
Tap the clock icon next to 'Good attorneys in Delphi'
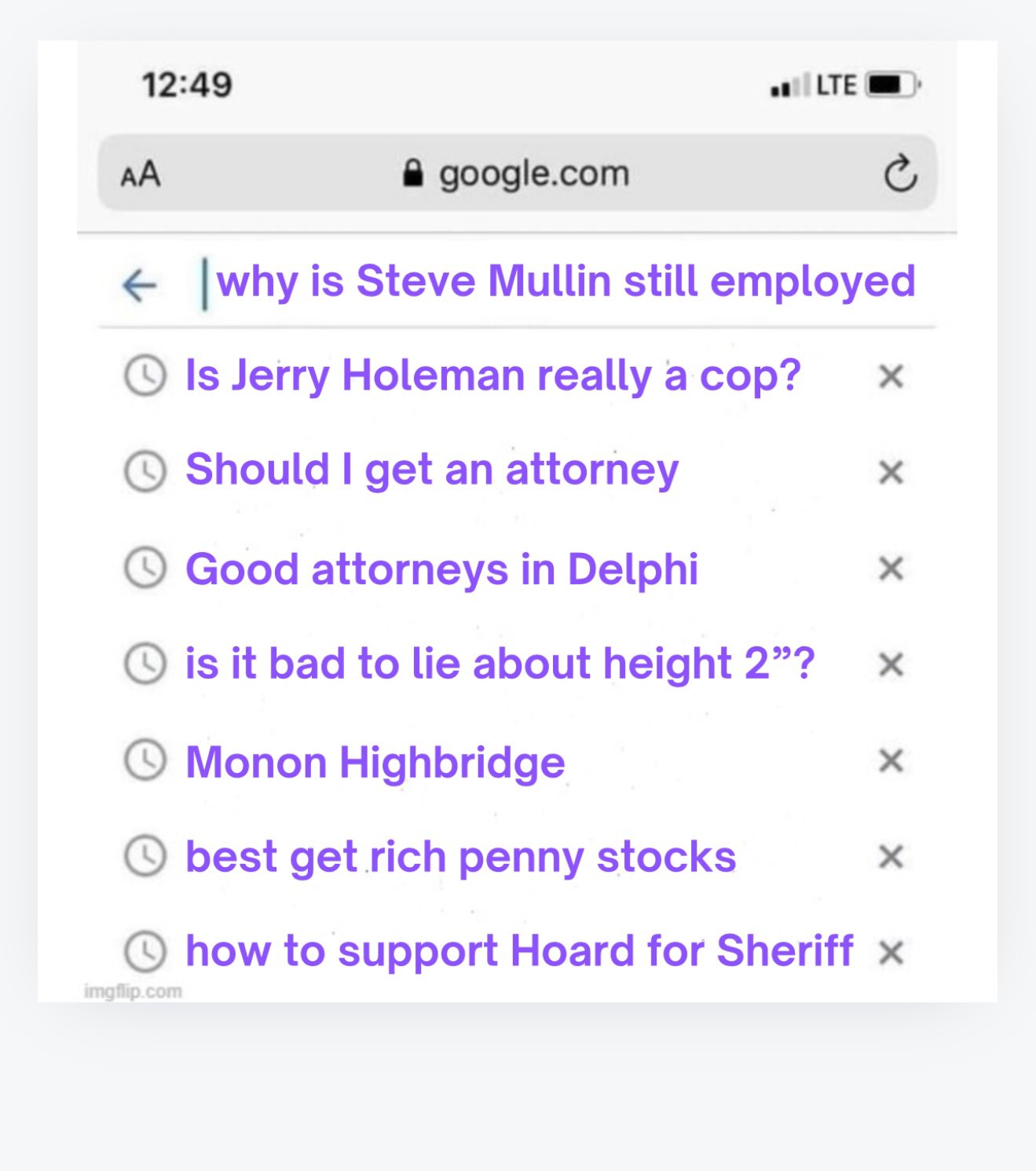[145, 568]
